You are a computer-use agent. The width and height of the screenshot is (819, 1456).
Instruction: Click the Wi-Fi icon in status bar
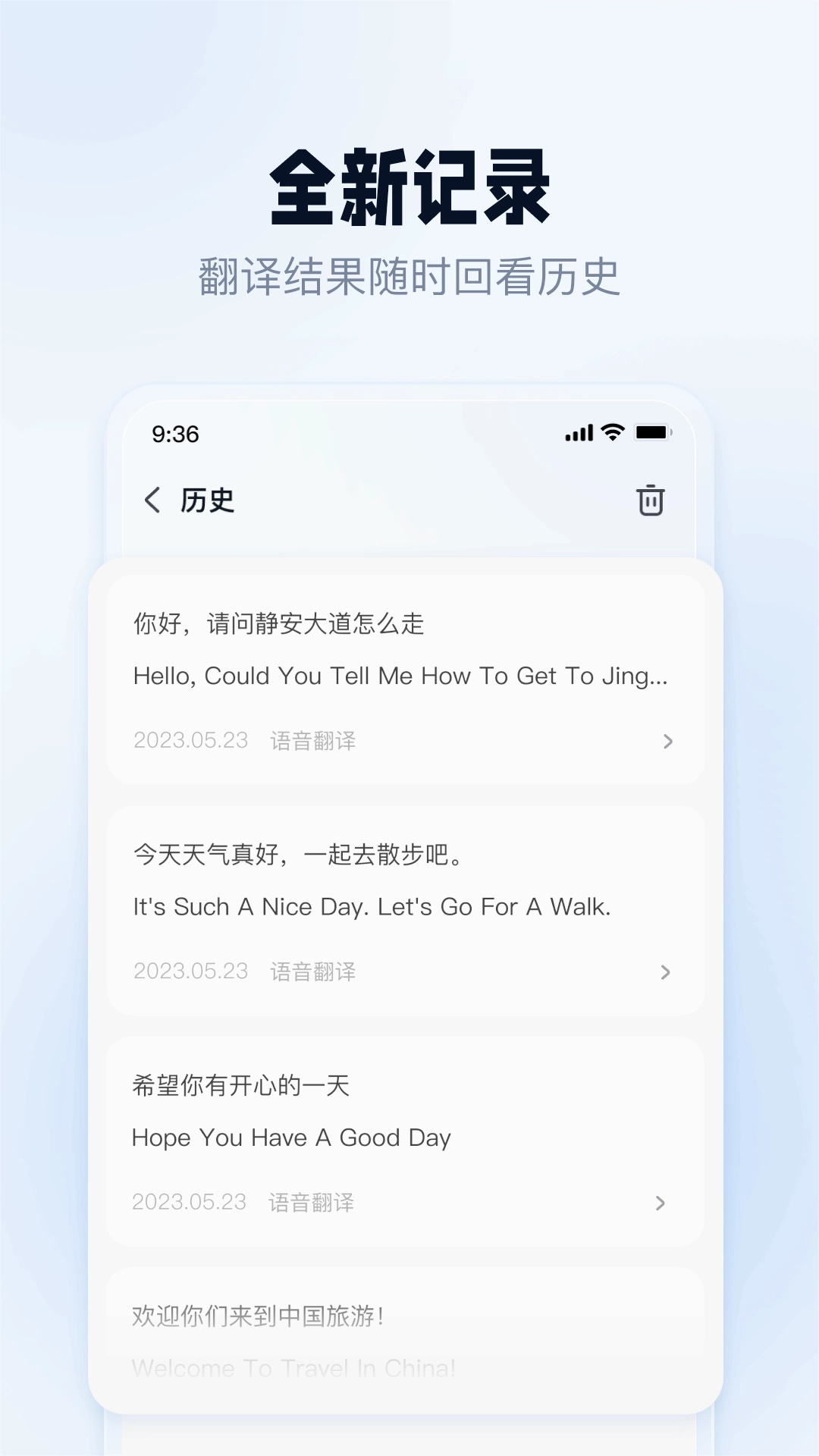tap(611, 432)
